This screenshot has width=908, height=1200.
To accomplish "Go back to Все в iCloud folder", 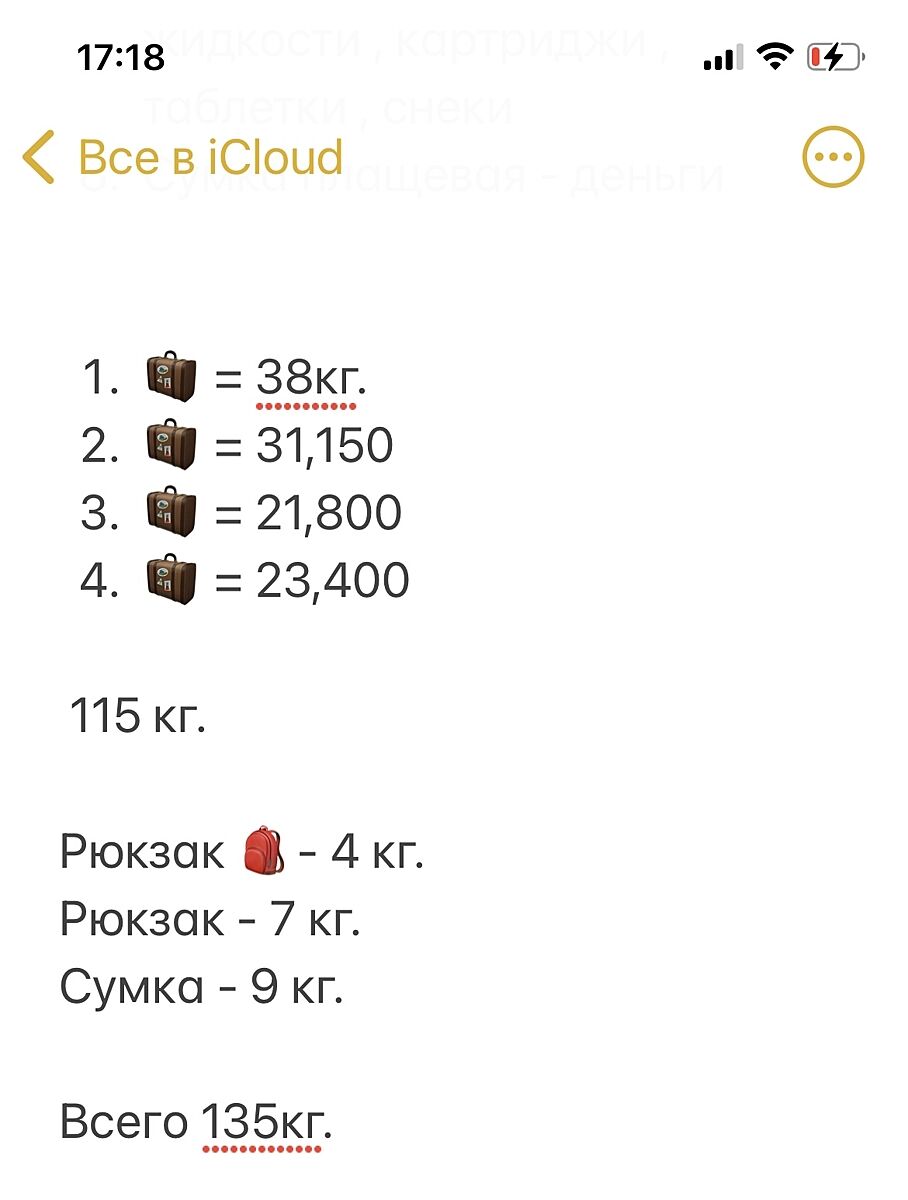I will pyautogui.click(x=183, y=158).
